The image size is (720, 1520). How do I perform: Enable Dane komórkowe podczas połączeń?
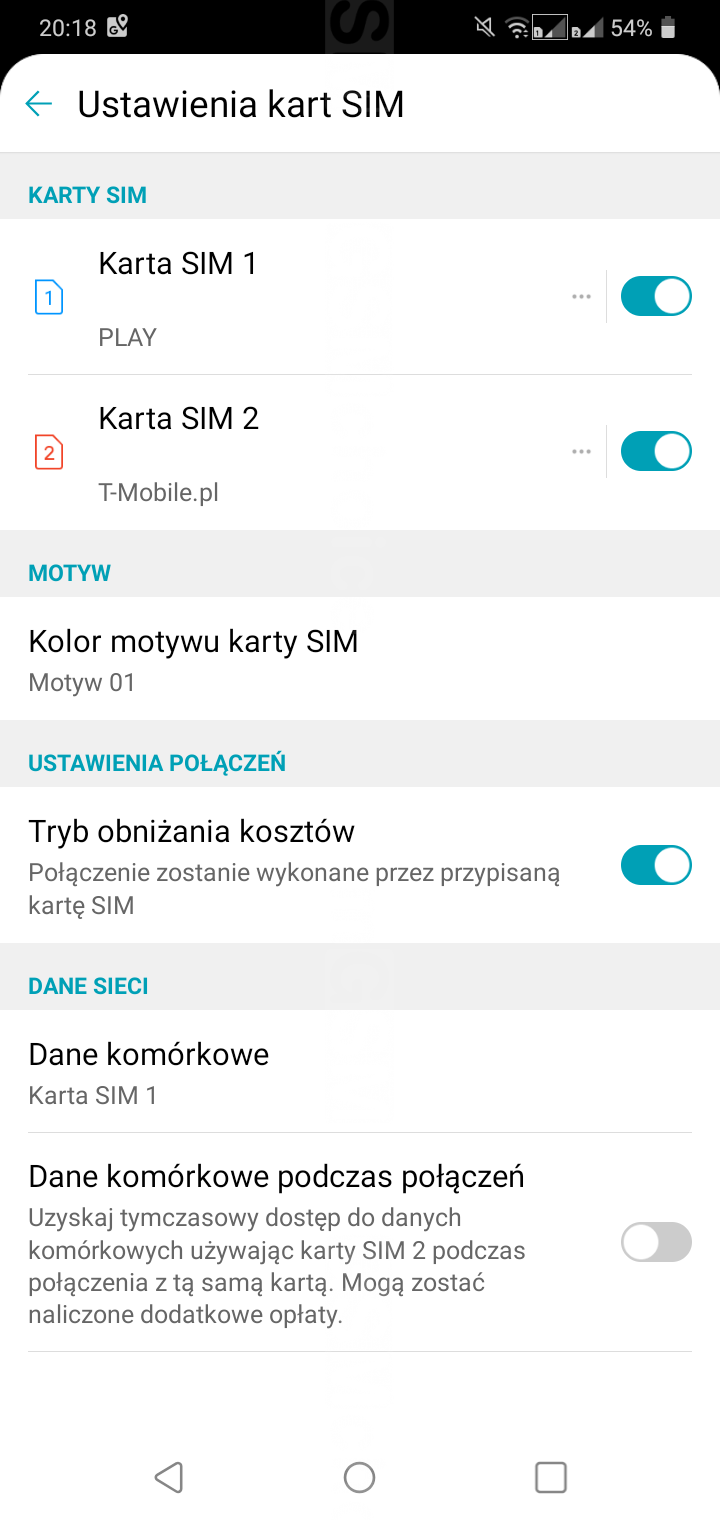click(656, 1242)
